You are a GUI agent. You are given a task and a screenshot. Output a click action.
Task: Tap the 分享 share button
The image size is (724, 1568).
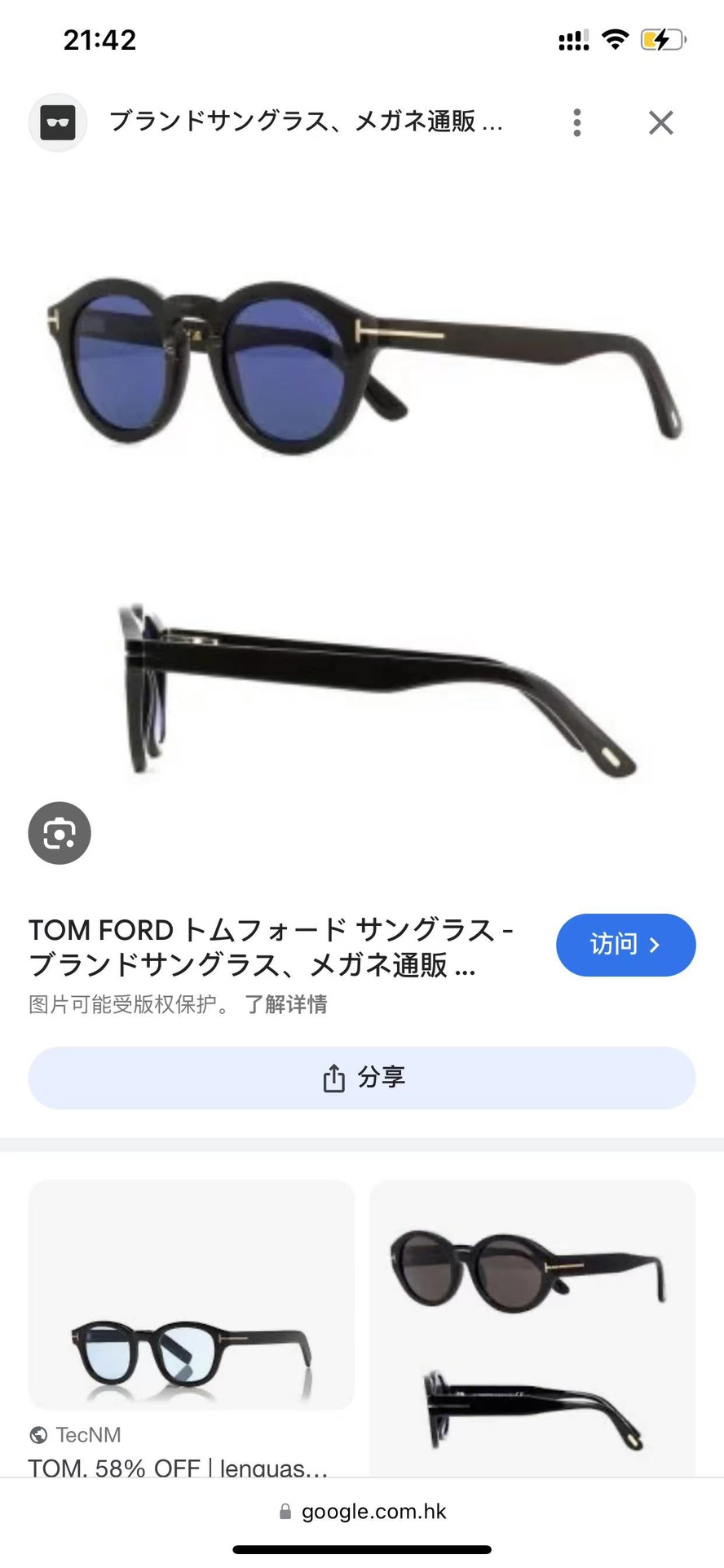click(x=362, y=1078)
